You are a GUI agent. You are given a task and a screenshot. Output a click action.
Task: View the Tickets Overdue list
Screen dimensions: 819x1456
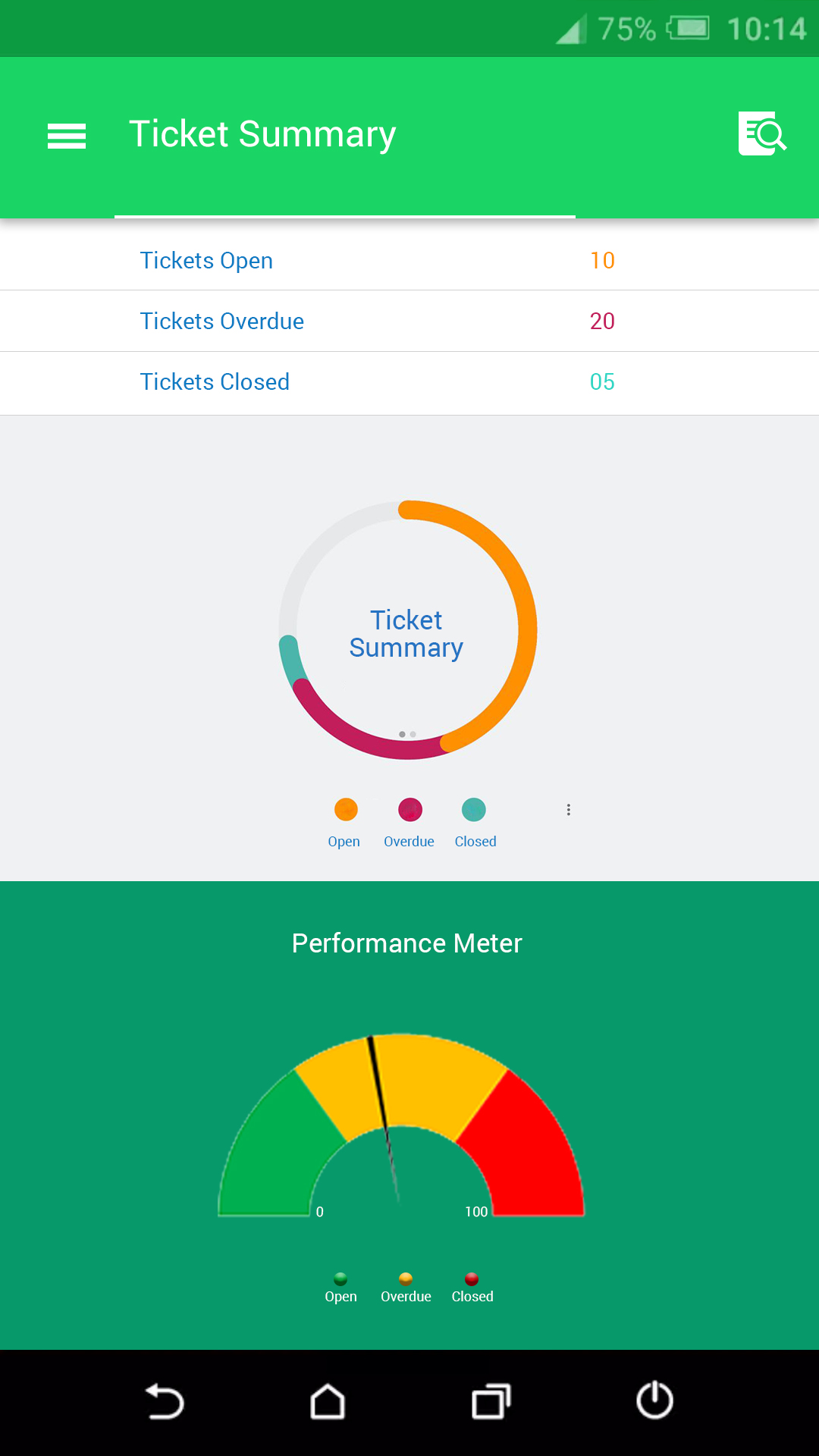click(409, 321)
